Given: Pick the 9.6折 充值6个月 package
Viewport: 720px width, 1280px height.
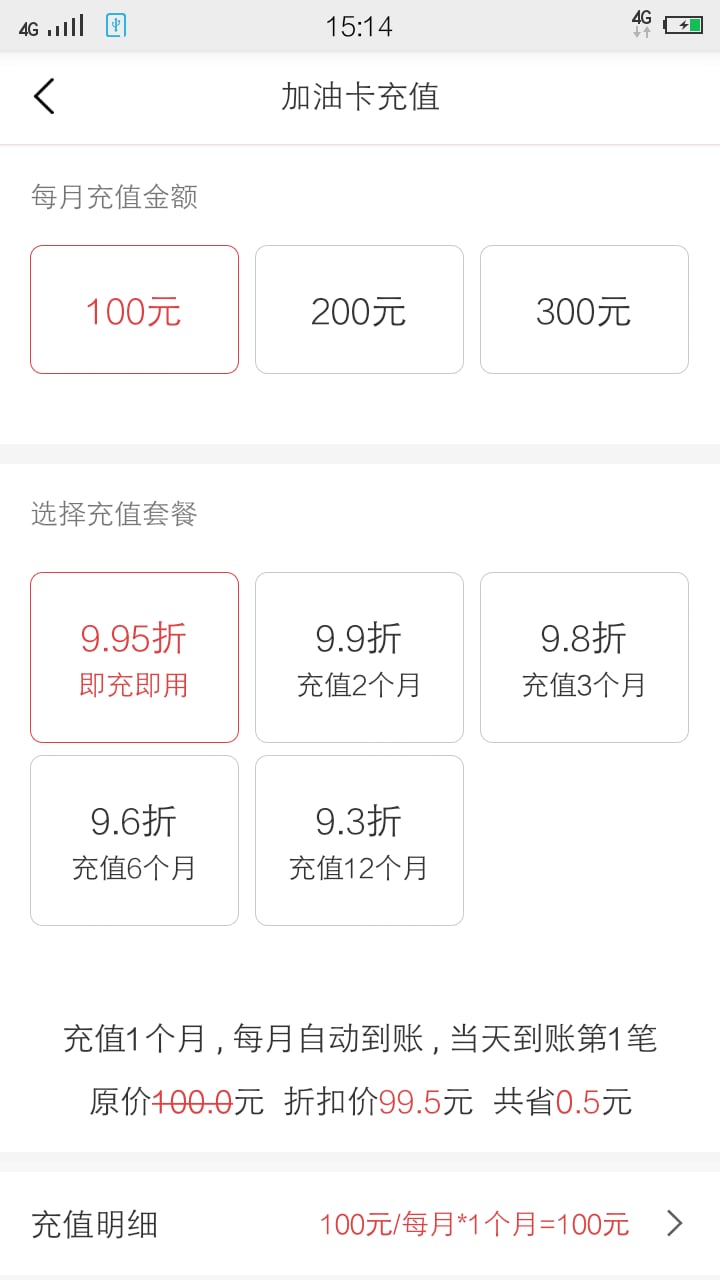Looking at the screenshot, I should tap(134, 841).
